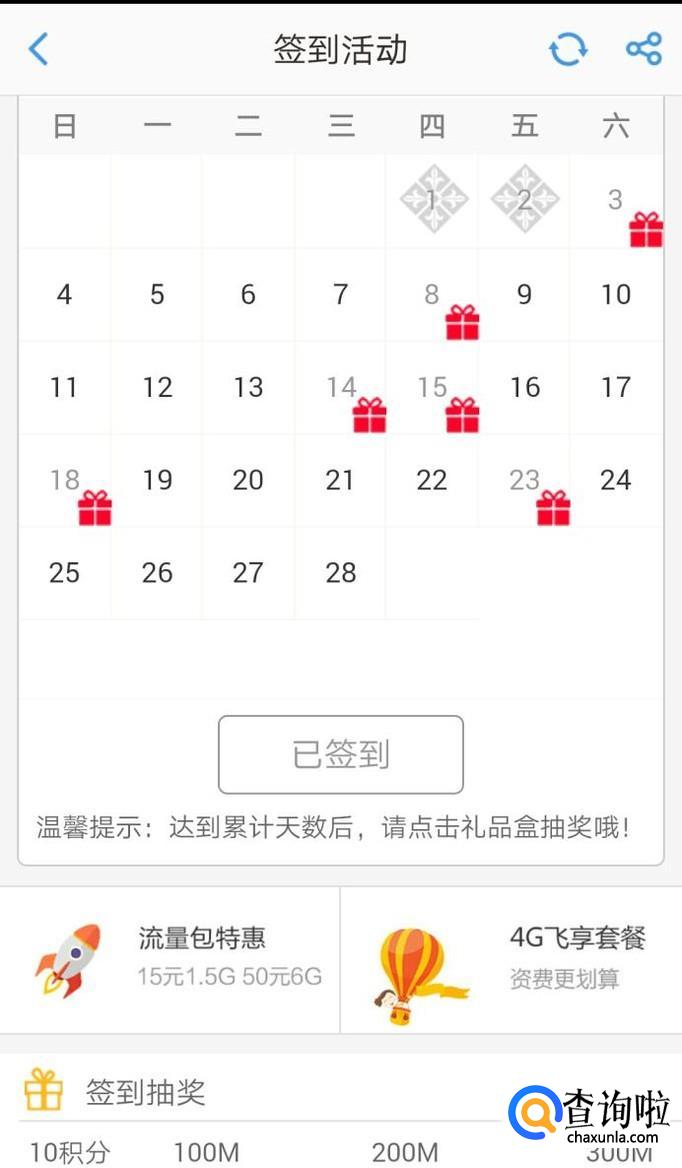Claim the gift box on day 14

(x=369, y=415)
